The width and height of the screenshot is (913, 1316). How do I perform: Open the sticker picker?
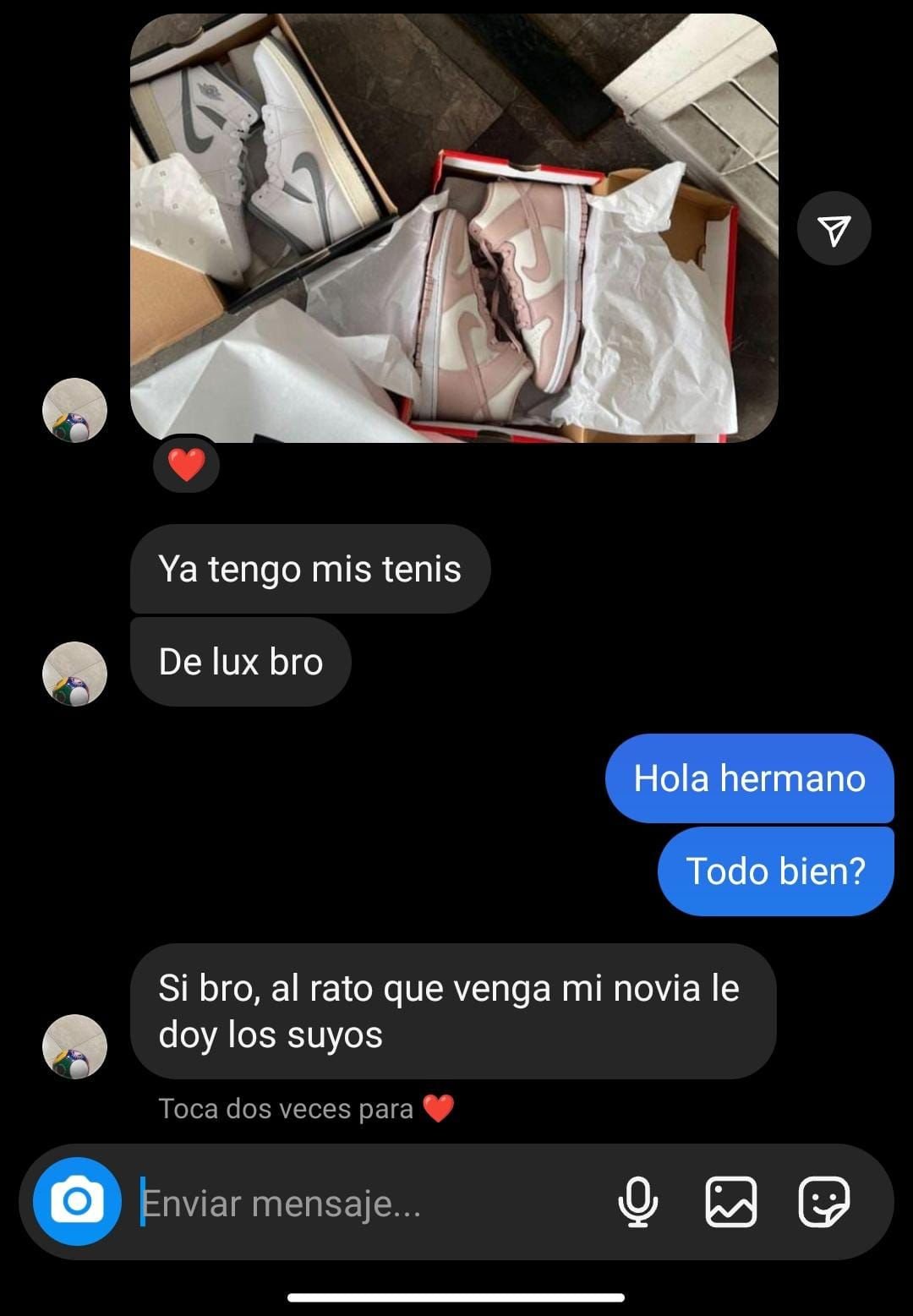tap(823, 1201)
